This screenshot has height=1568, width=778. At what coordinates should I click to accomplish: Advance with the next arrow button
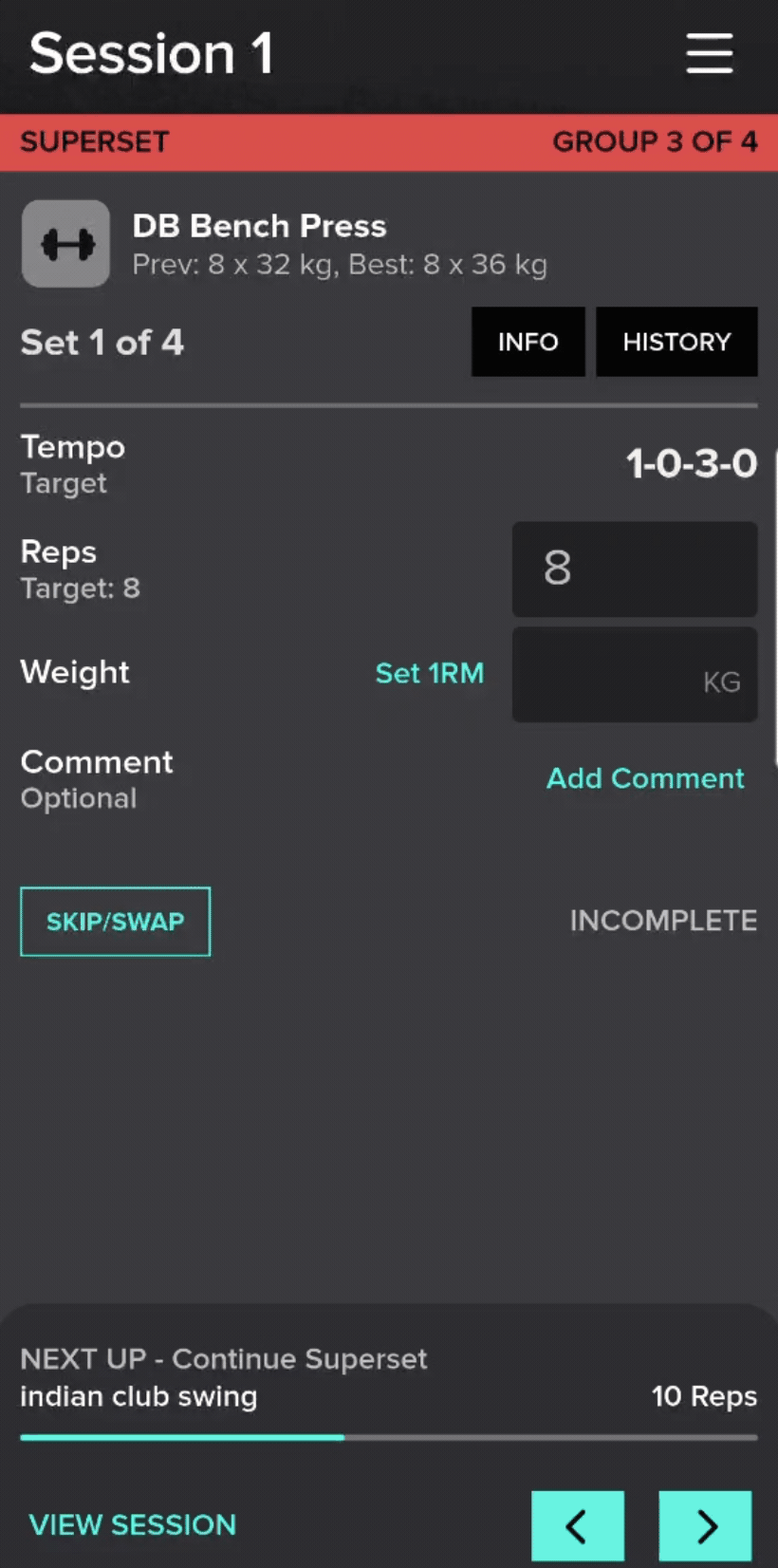(705, 1525)
